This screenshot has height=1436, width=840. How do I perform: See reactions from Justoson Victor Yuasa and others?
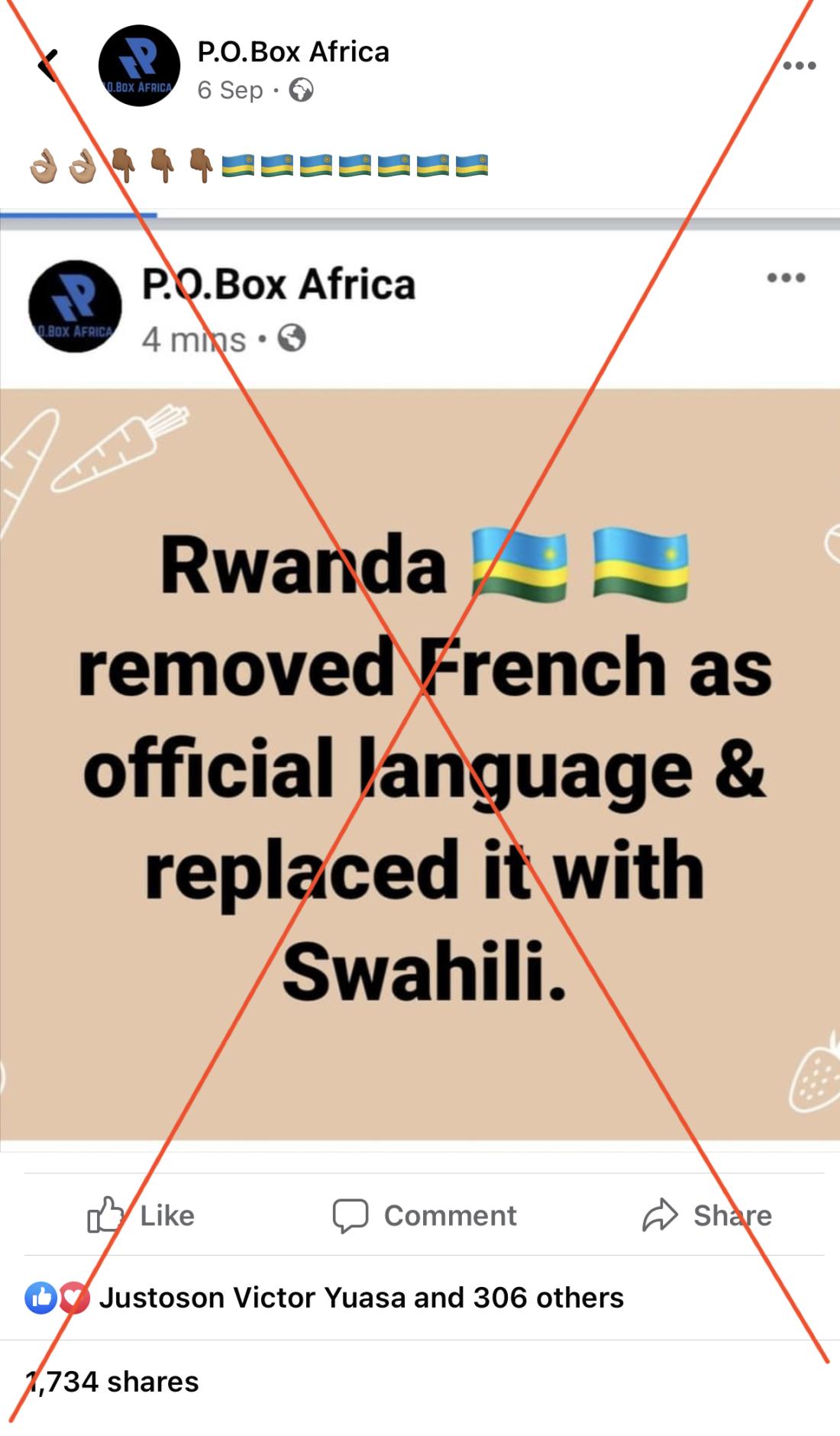coord(360,1297)
